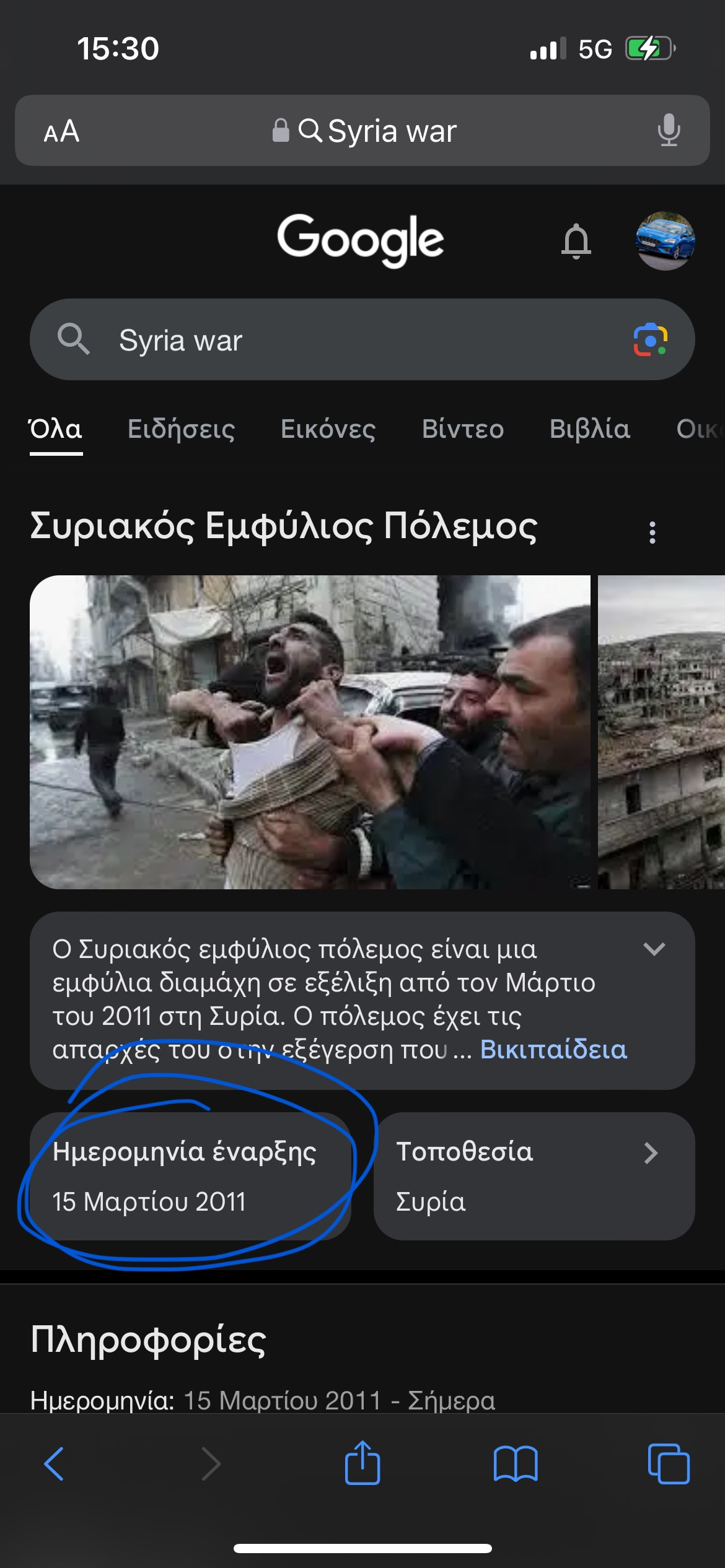Expand the Wikipedia description with the chevron

click(x=654, y=949)
